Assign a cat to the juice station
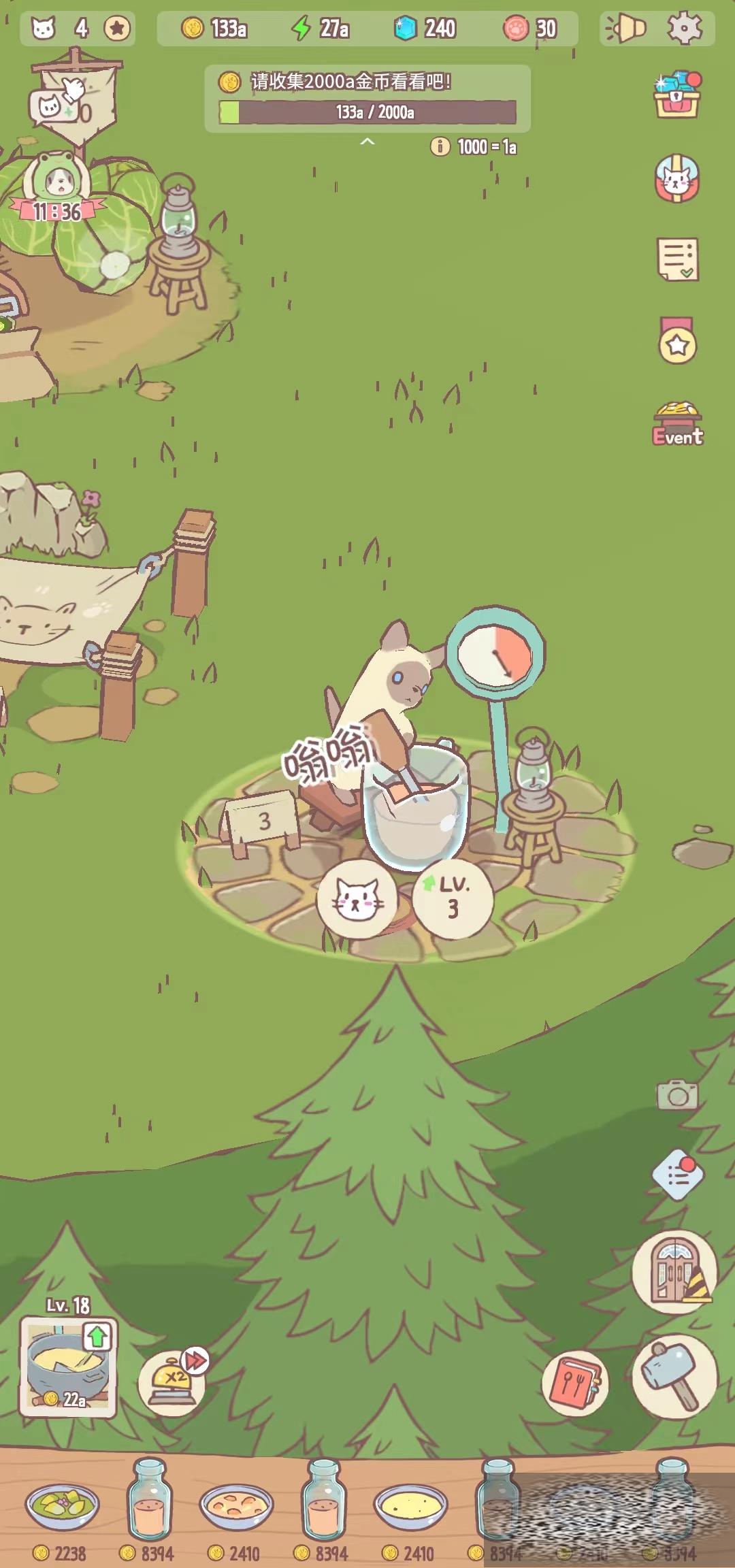 tap(357, 900)
